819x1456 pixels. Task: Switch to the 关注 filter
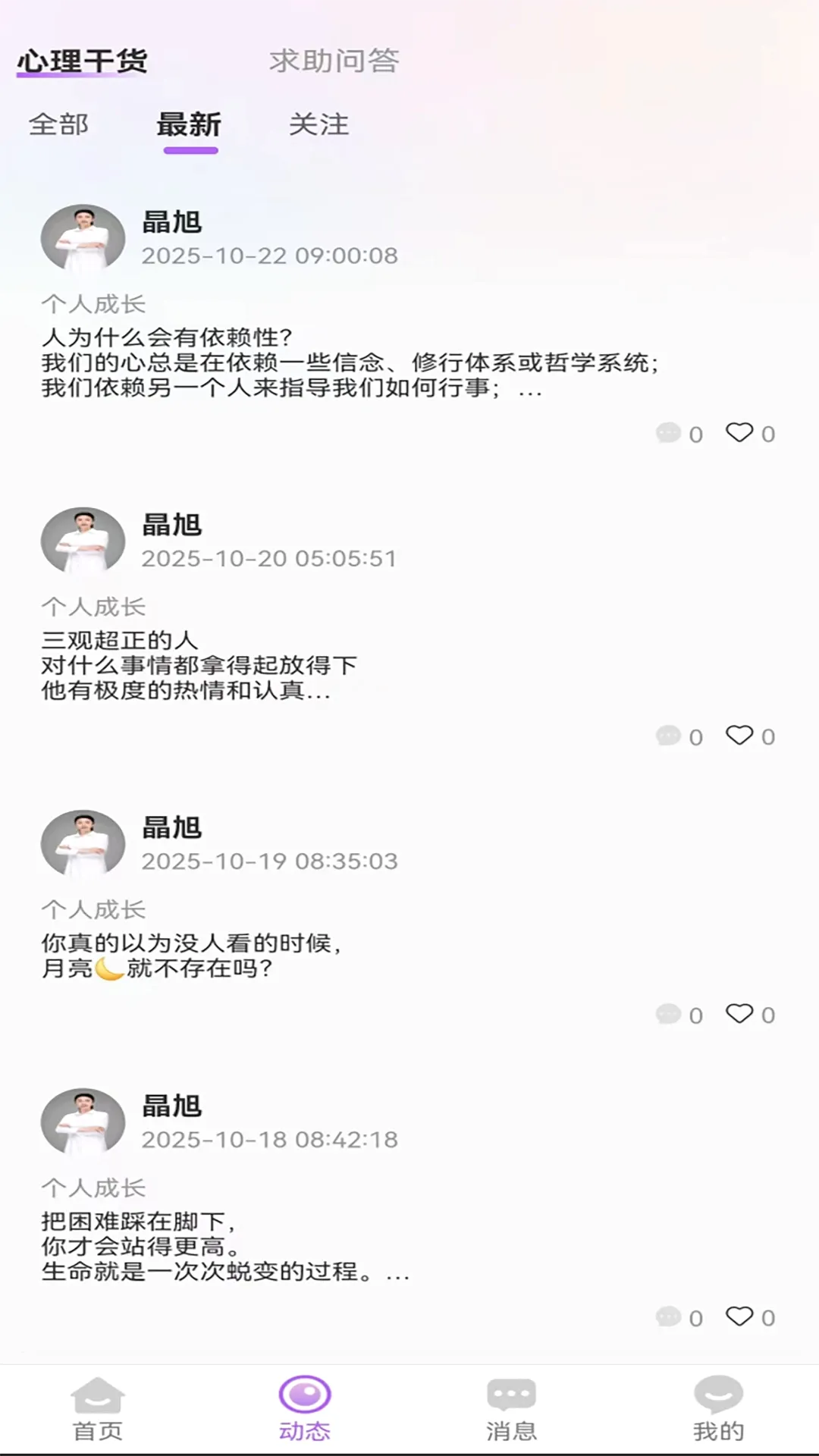tap(319, 124)
